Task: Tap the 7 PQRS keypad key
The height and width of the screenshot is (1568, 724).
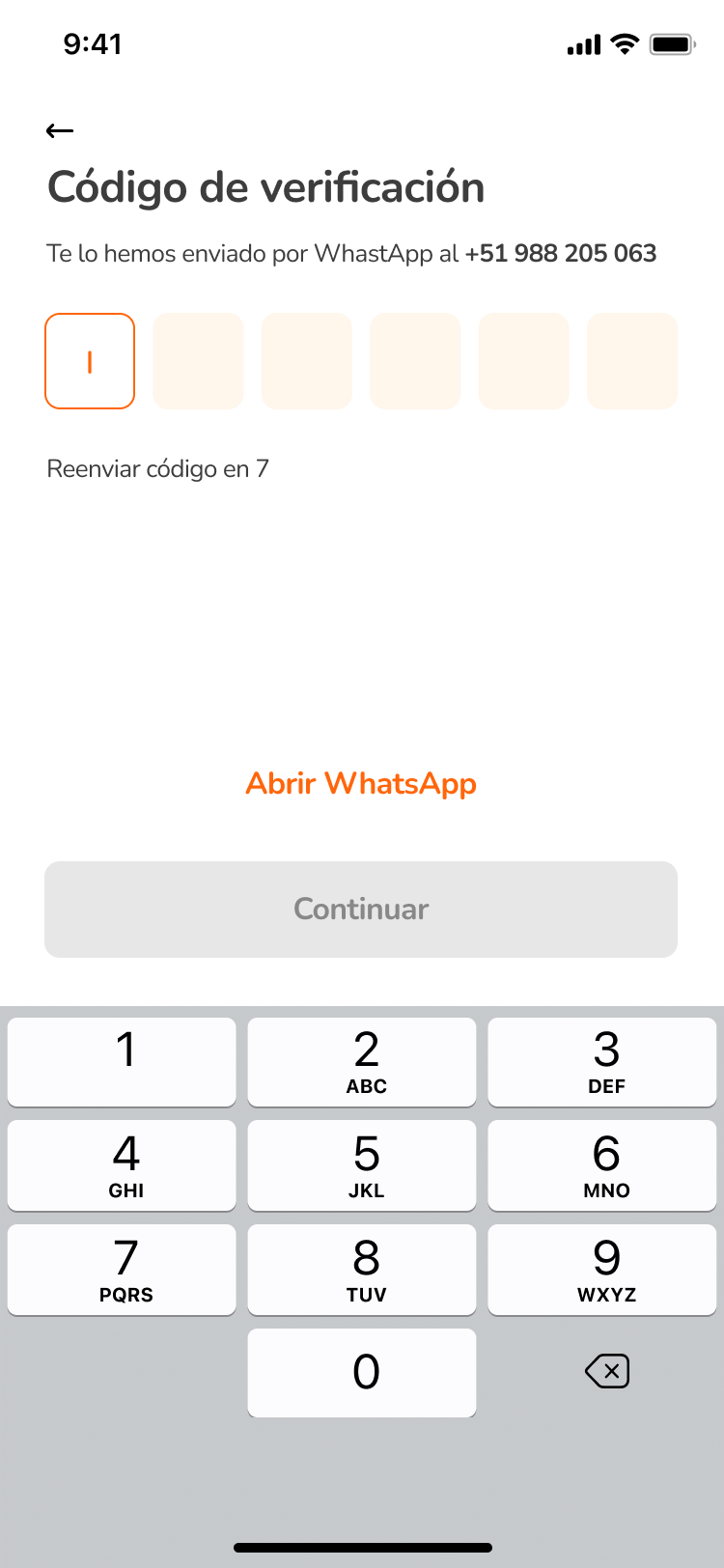Action: click(x=121, y=1270)
